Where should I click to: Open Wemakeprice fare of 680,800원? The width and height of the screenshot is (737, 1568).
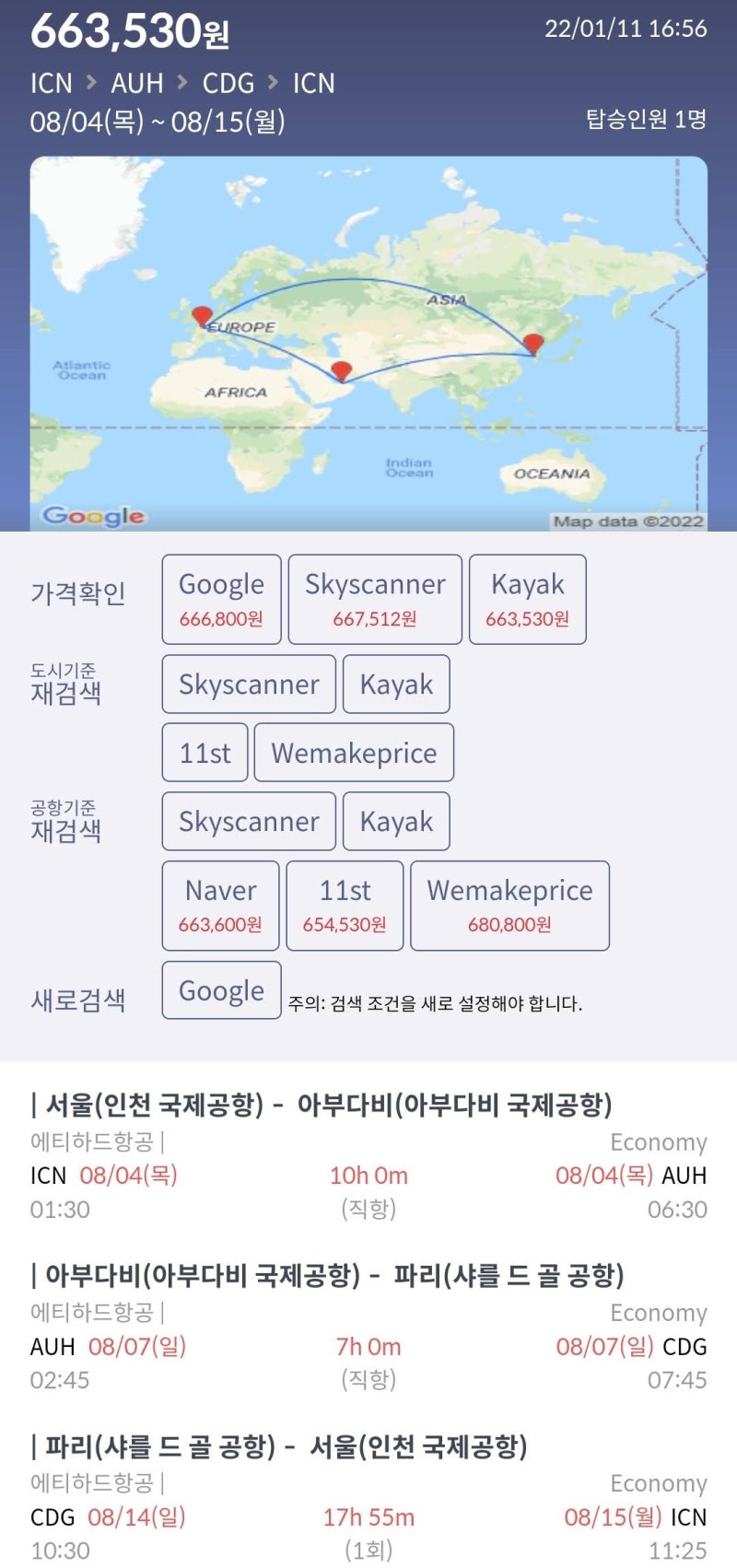(509, 906)
